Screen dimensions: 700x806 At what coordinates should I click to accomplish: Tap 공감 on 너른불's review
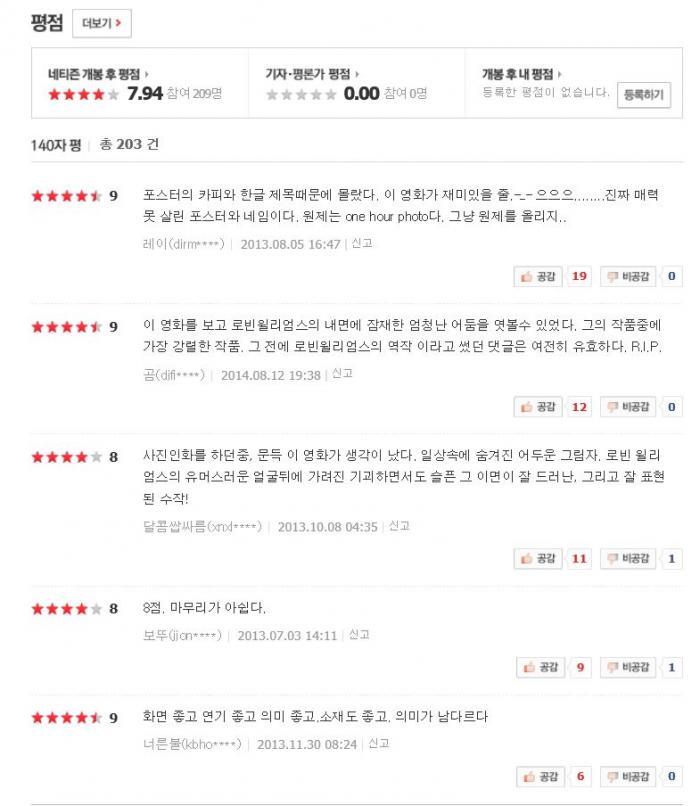[x=541, y=777]
